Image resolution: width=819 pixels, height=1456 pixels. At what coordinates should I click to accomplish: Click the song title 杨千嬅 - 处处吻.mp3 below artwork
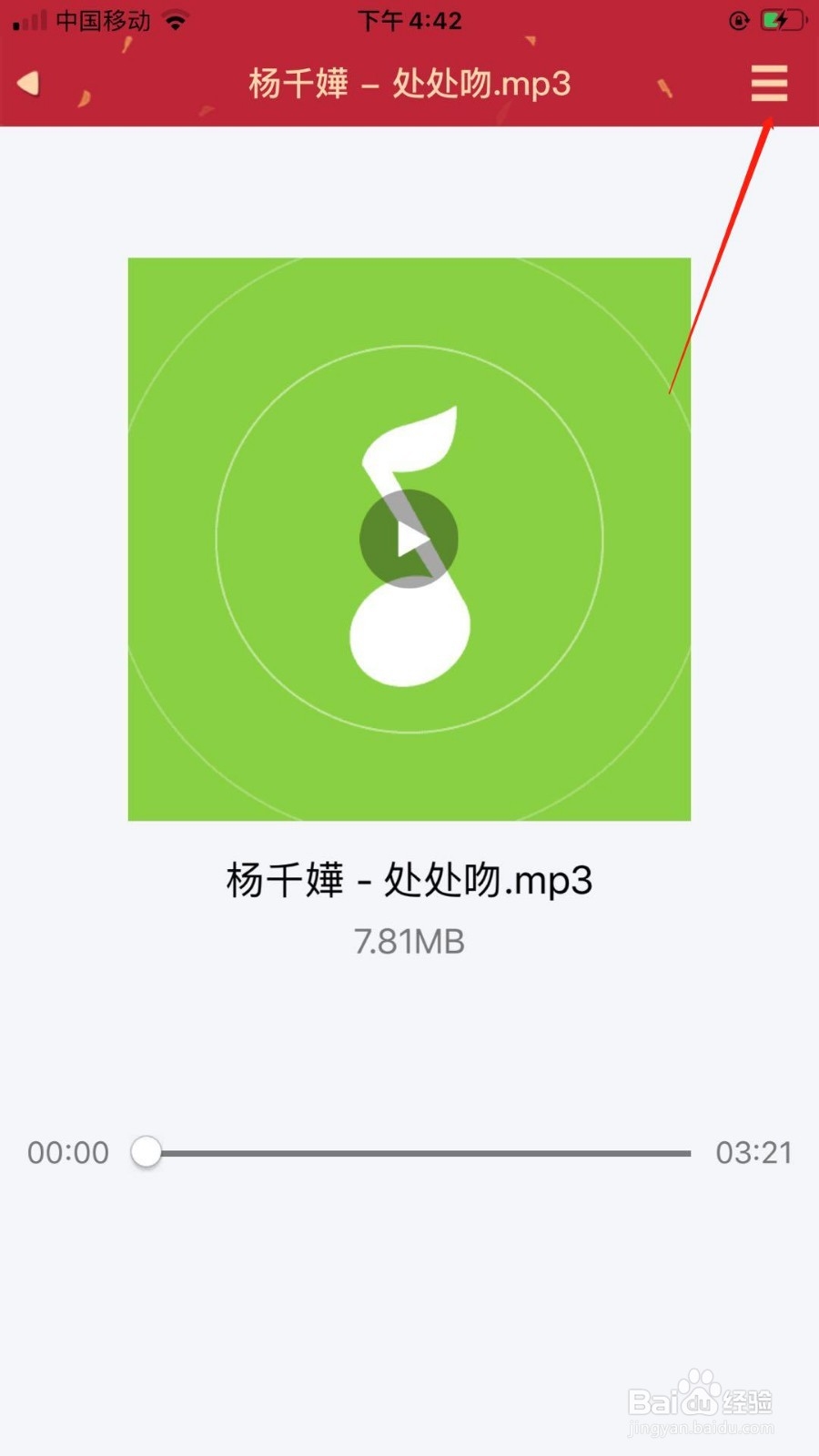point(408,879)
